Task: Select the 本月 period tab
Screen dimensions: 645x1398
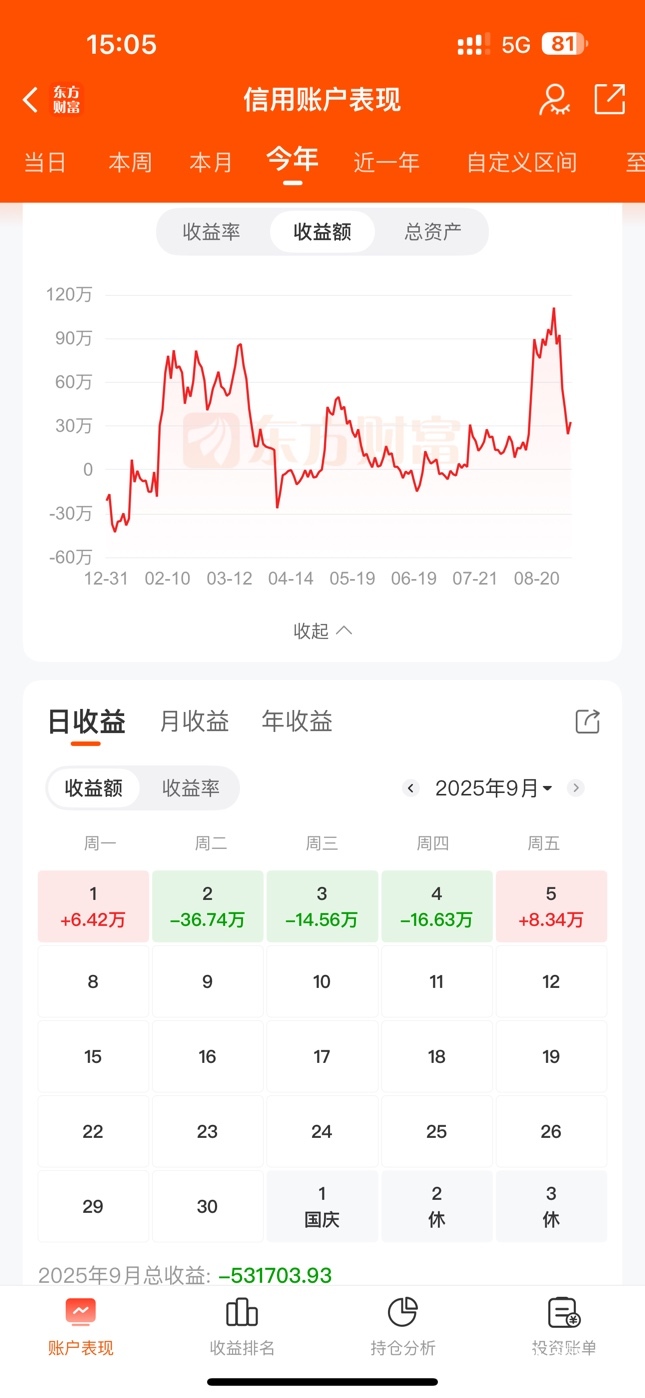Action: [x=211, y=162]
